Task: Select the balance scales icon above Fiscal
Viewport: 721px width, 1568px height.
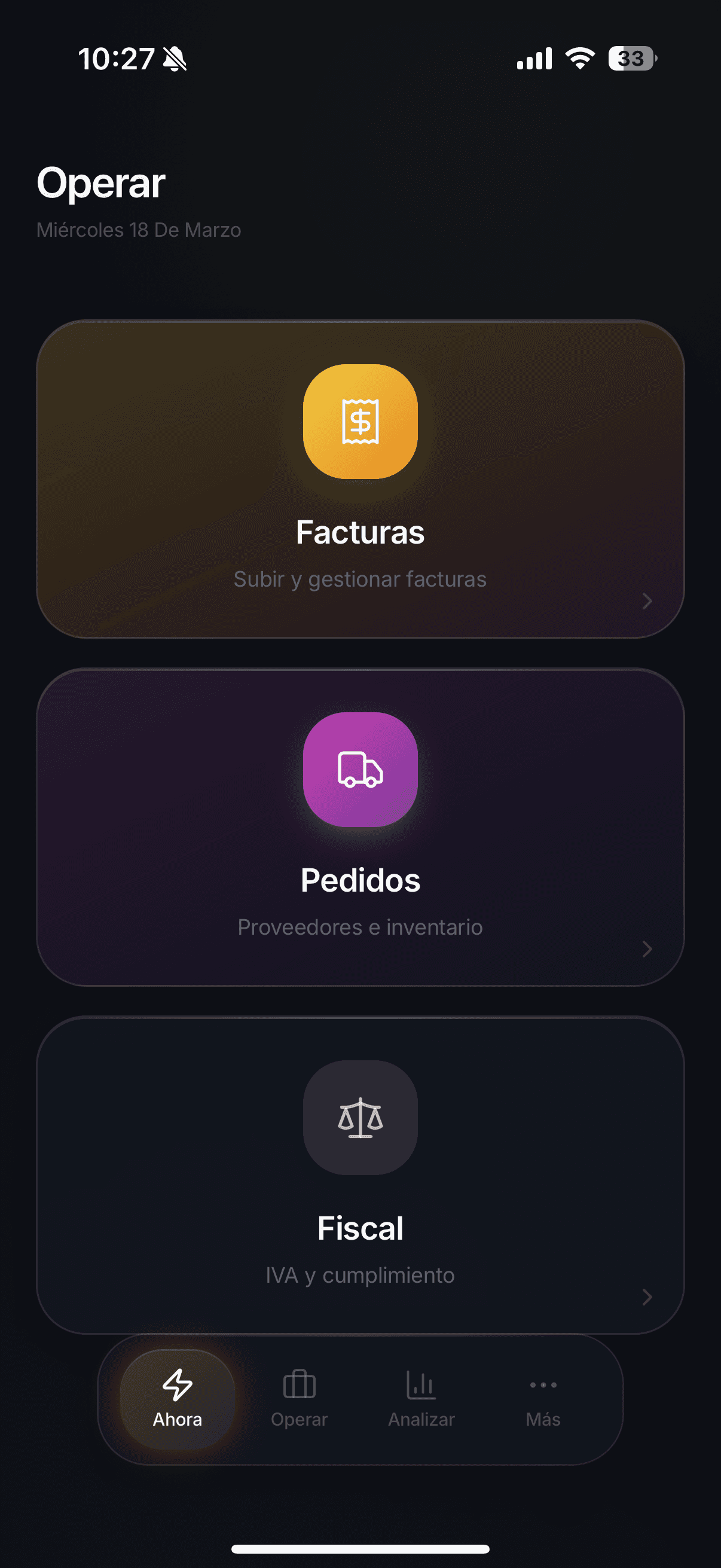Action: (361, 1119)
